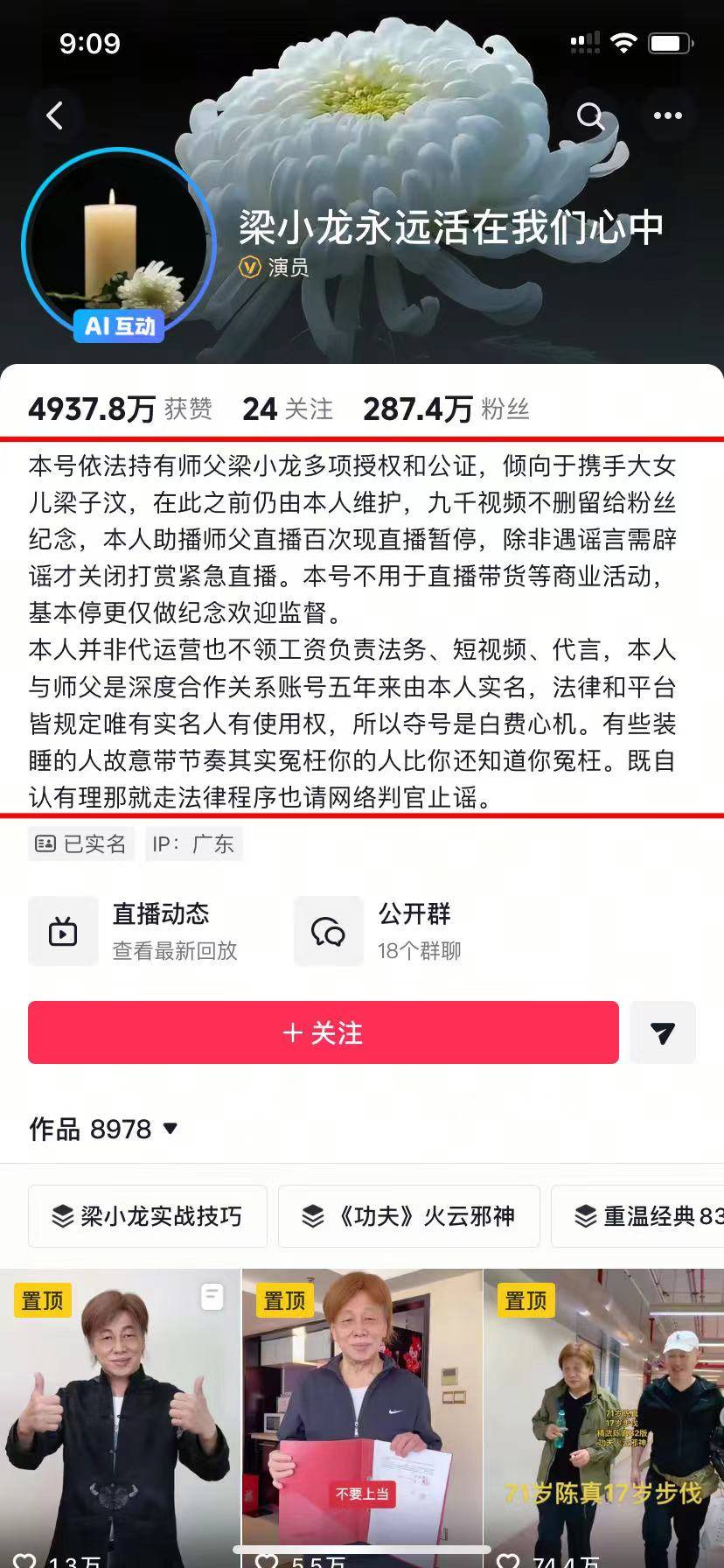724x1568 pixels.
Task: View the 24 关注 following list
Action: tap(288, 409)
